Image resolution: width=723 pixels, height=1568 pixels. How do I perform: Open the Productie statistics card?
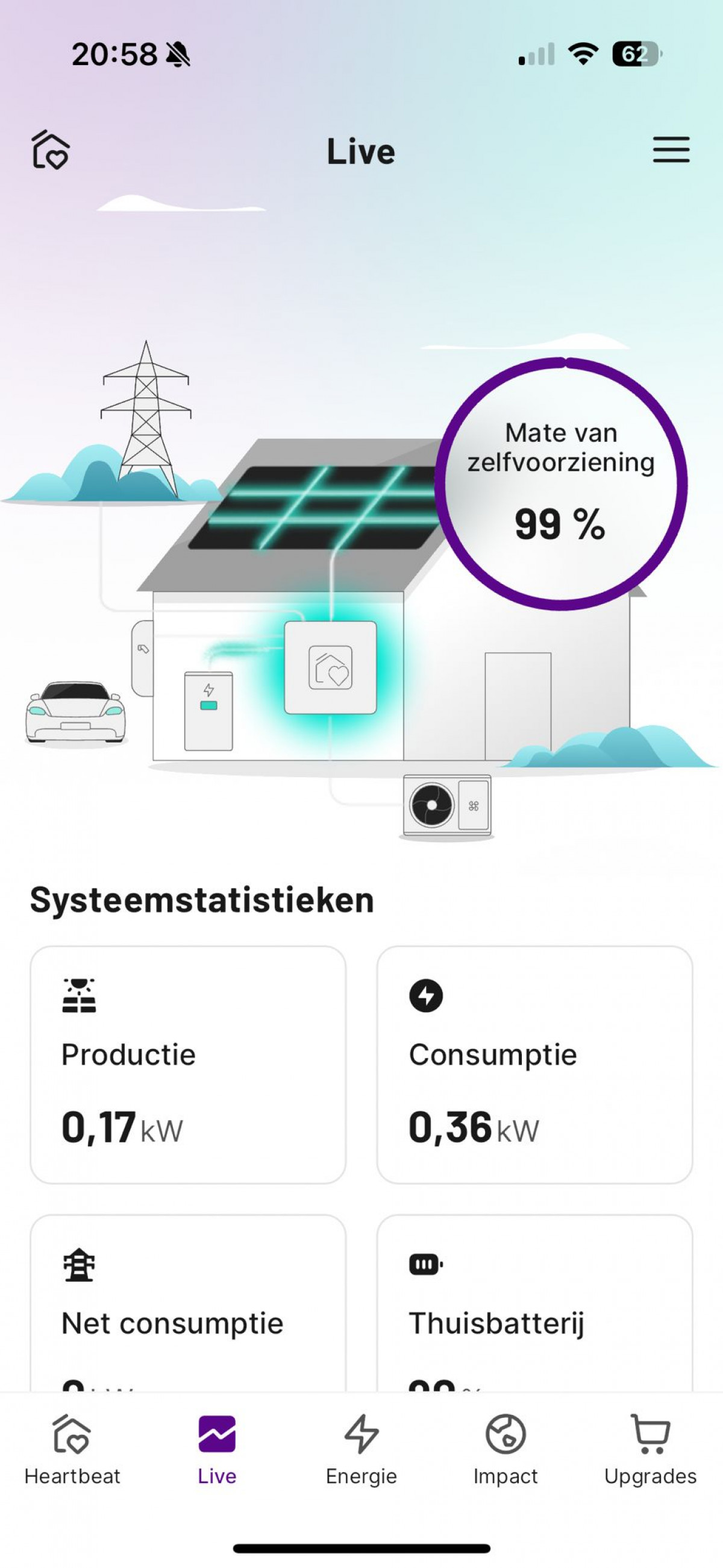(x=188, y=1064)
